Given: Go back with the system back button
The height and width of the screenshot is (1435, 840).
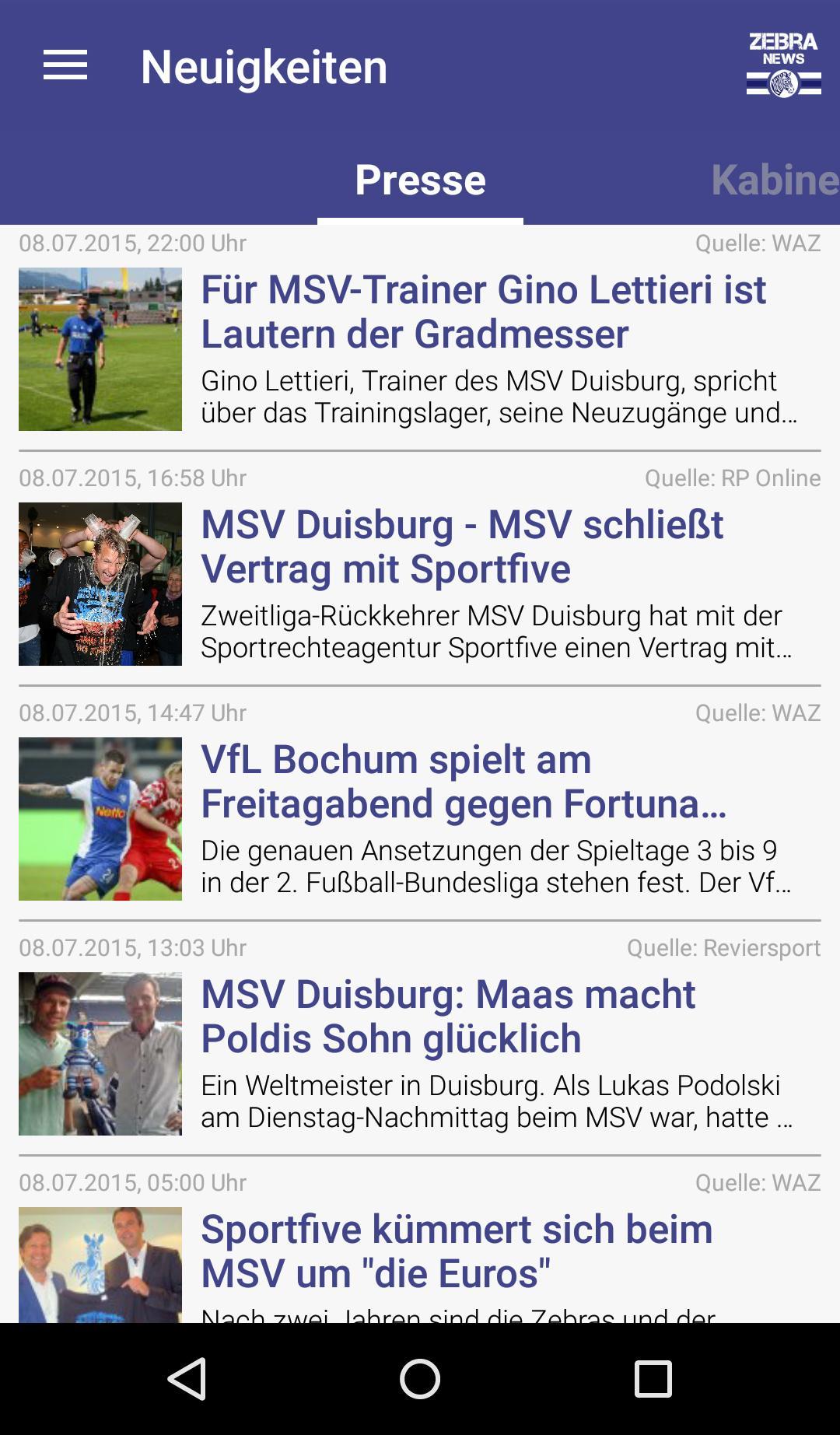Looking at the screenshot, I should click(x=187, y=1379).
